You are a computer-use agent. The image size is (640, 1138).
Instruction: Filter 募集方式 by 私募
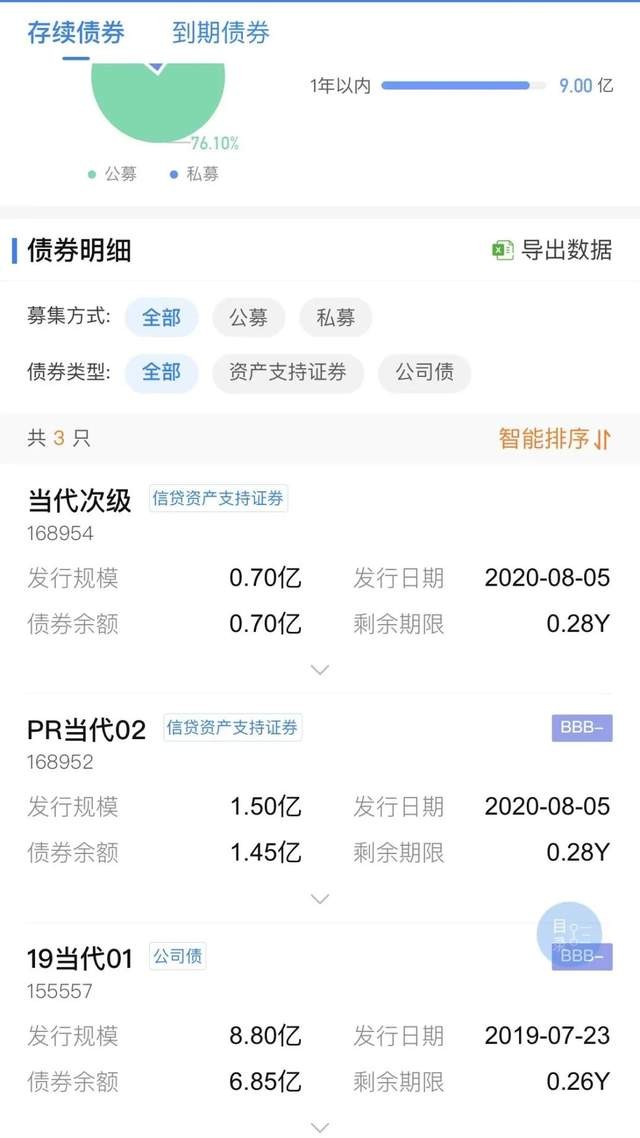(336, 317)
